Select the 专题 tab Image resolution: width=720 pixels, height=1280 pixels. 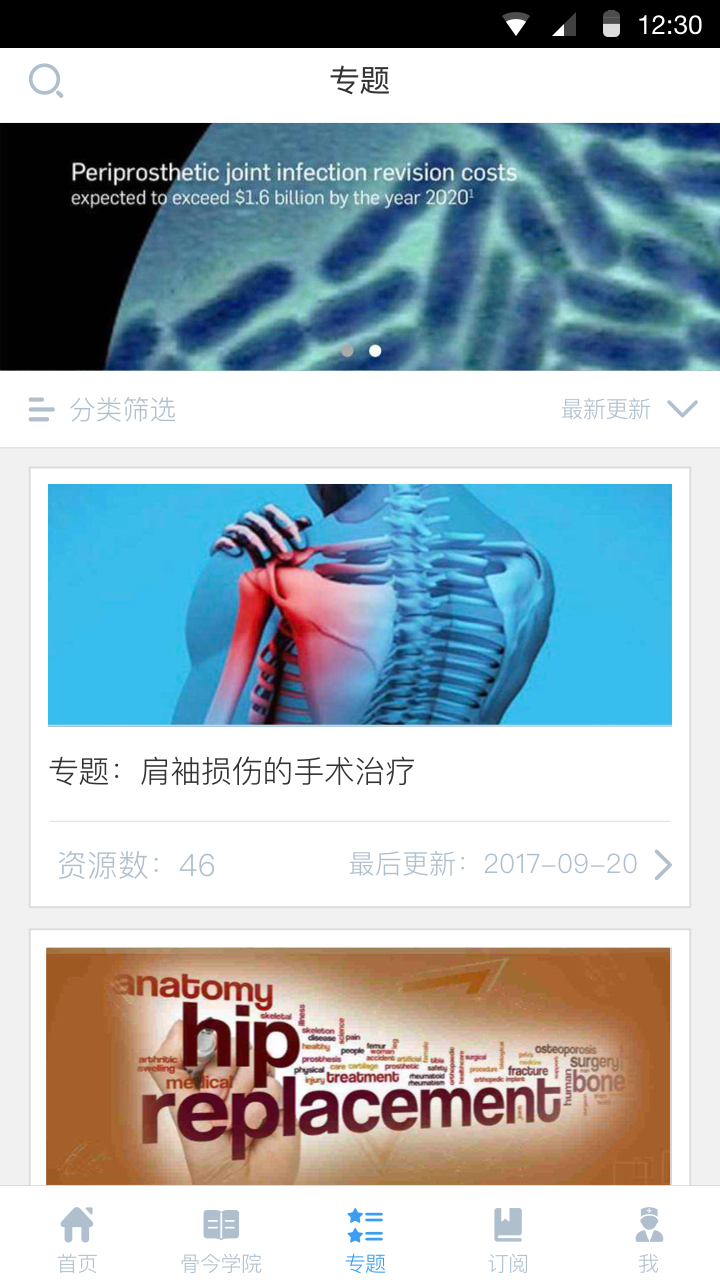pos(365,1238)
